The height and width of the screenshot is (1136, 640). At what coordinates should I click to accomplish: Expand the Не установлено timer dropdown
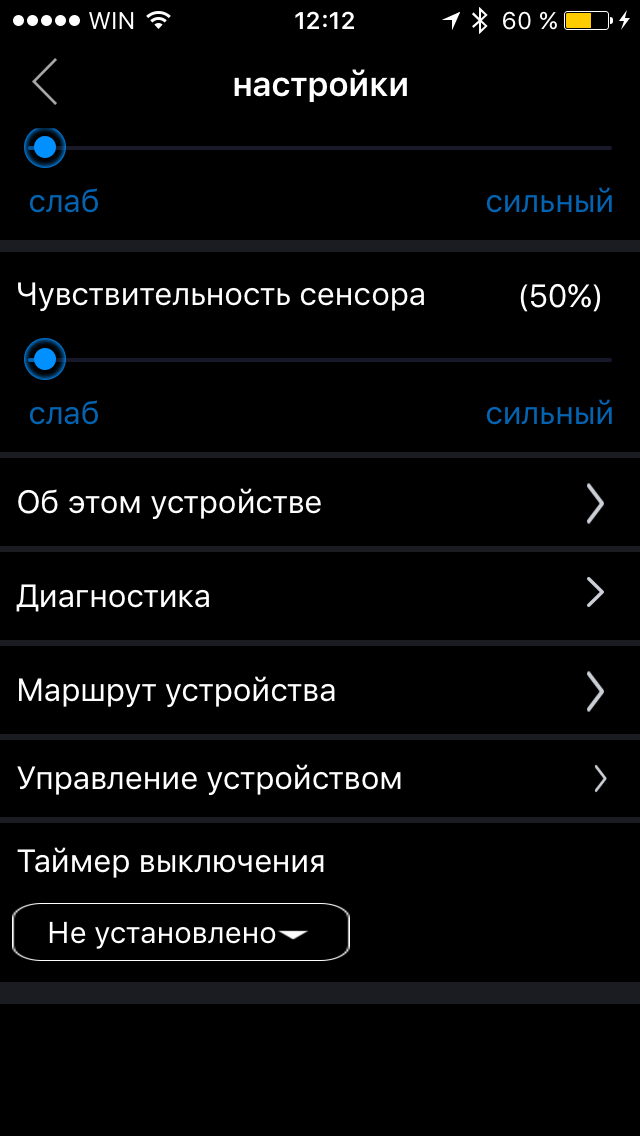pos(181,933)
